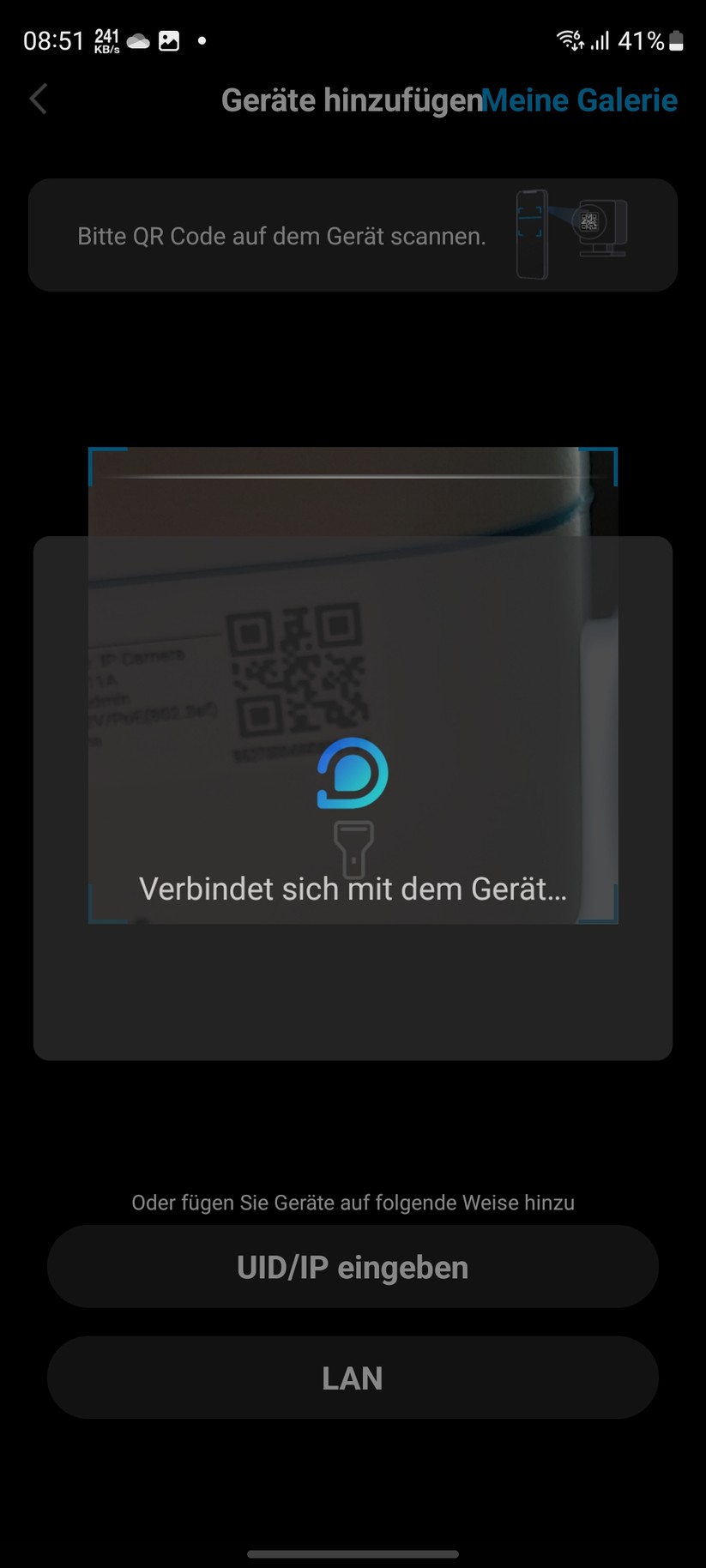Image resolution: width=706 pixels, height=1568 pixels.
Task: Toggle mobile signal status indicator
Action: tap(600, 39)
